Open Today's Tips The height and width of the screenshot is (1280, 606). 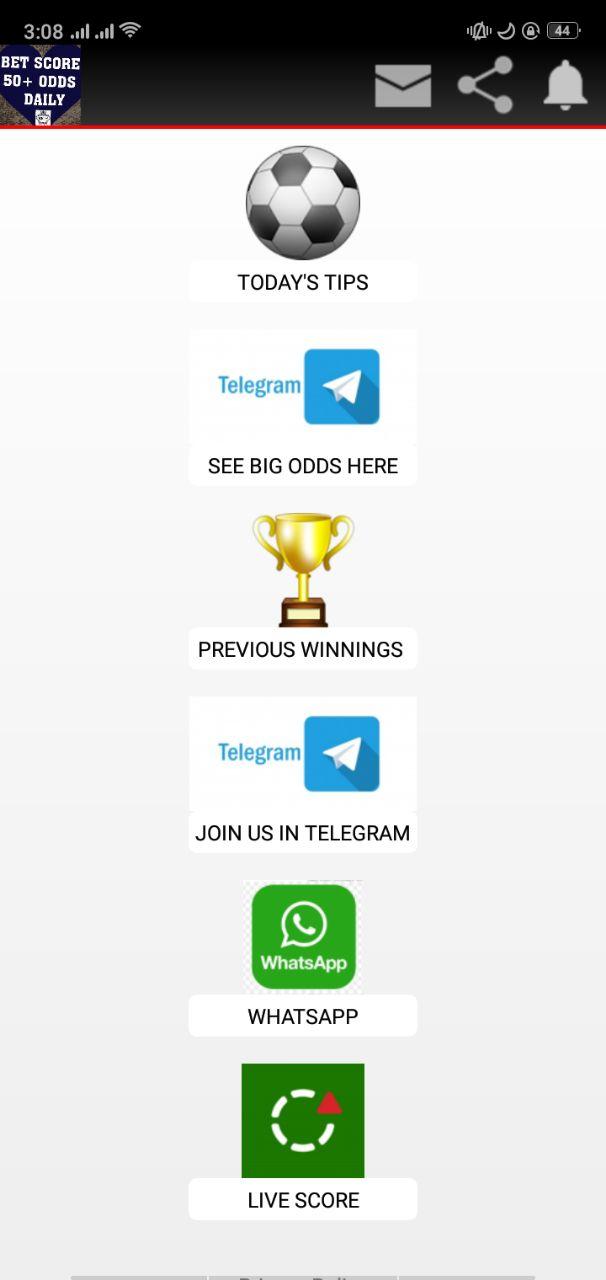coord(303,282)
